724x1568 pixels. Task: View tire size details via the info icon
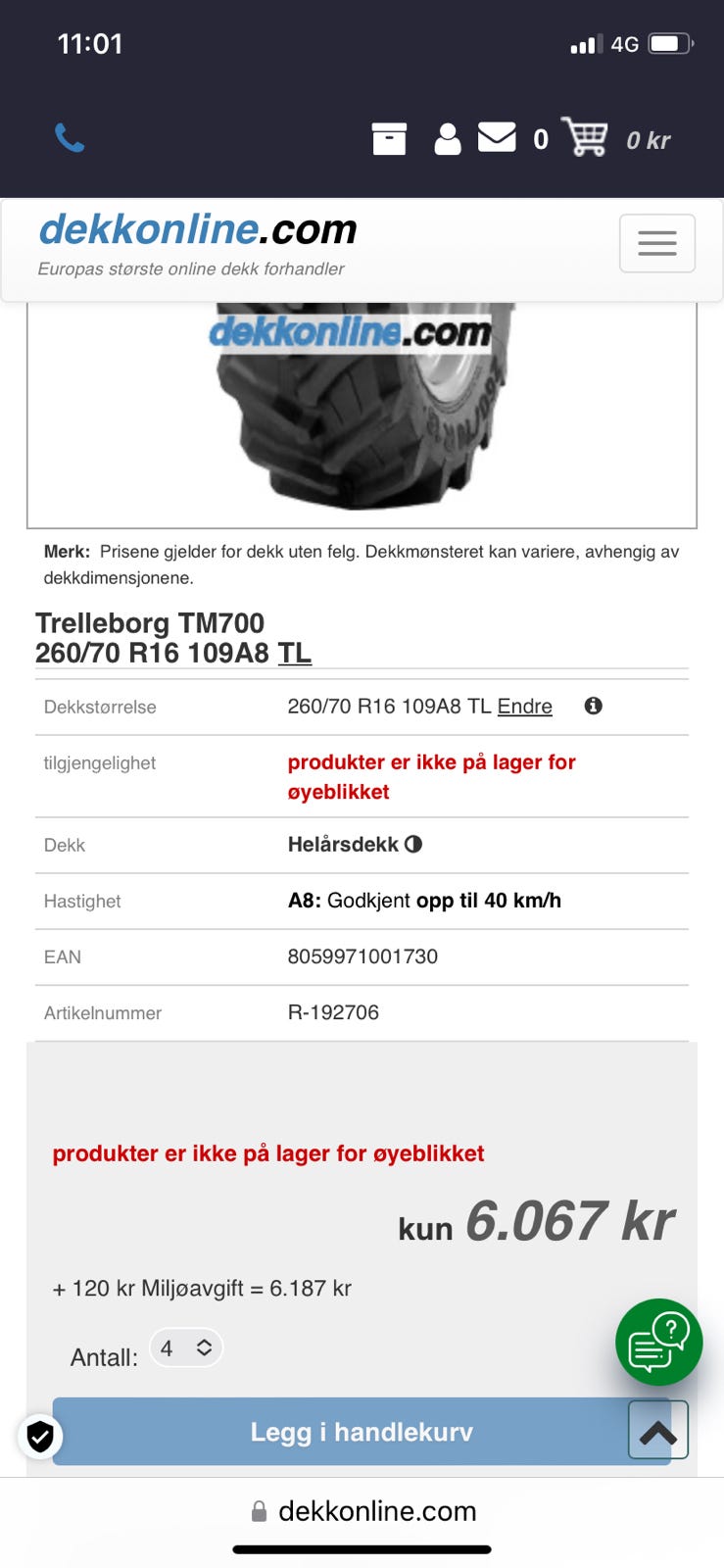(594, 705)
